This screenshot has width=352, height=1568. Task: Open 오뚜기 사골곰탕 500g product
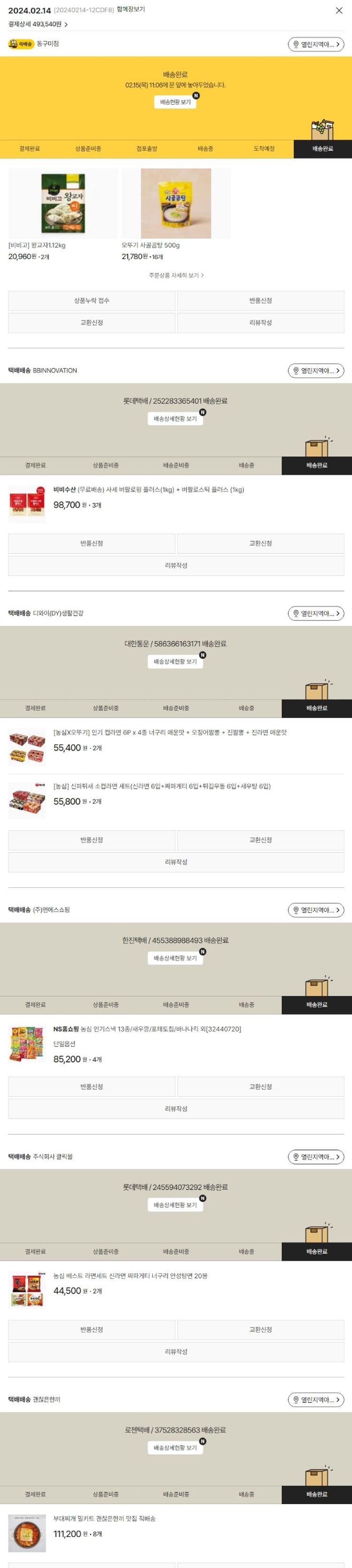tap(176, 203)
